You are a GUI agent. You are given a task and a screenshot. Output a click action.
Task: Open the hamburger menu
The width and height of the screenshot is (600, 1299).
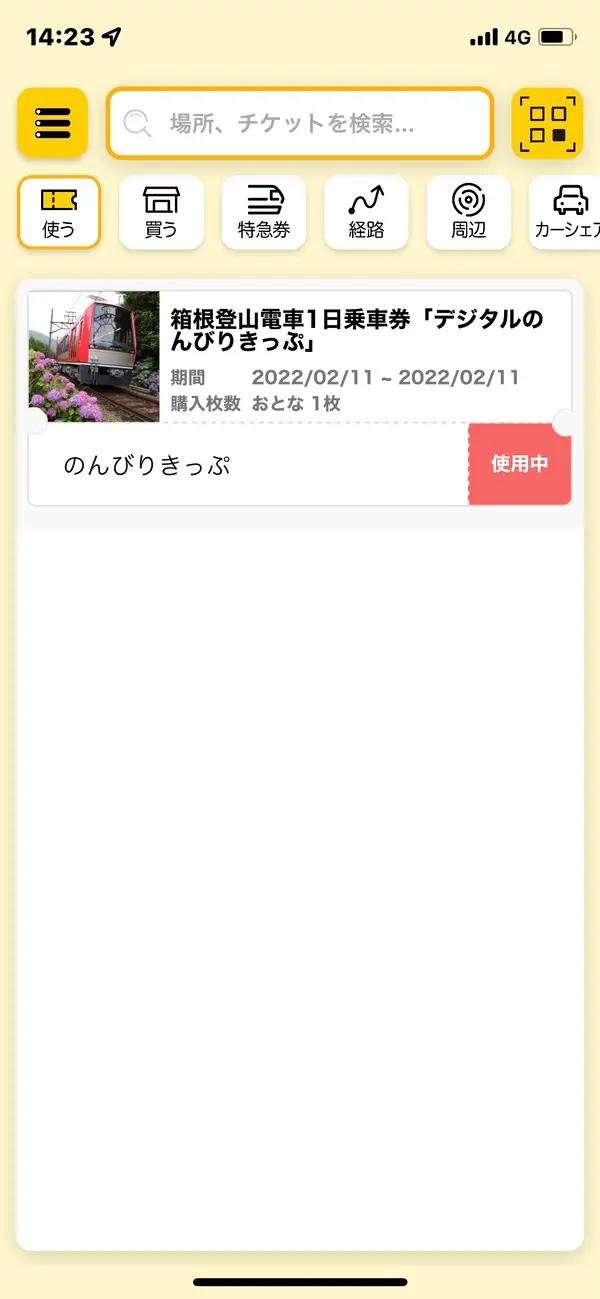point(52,123)
